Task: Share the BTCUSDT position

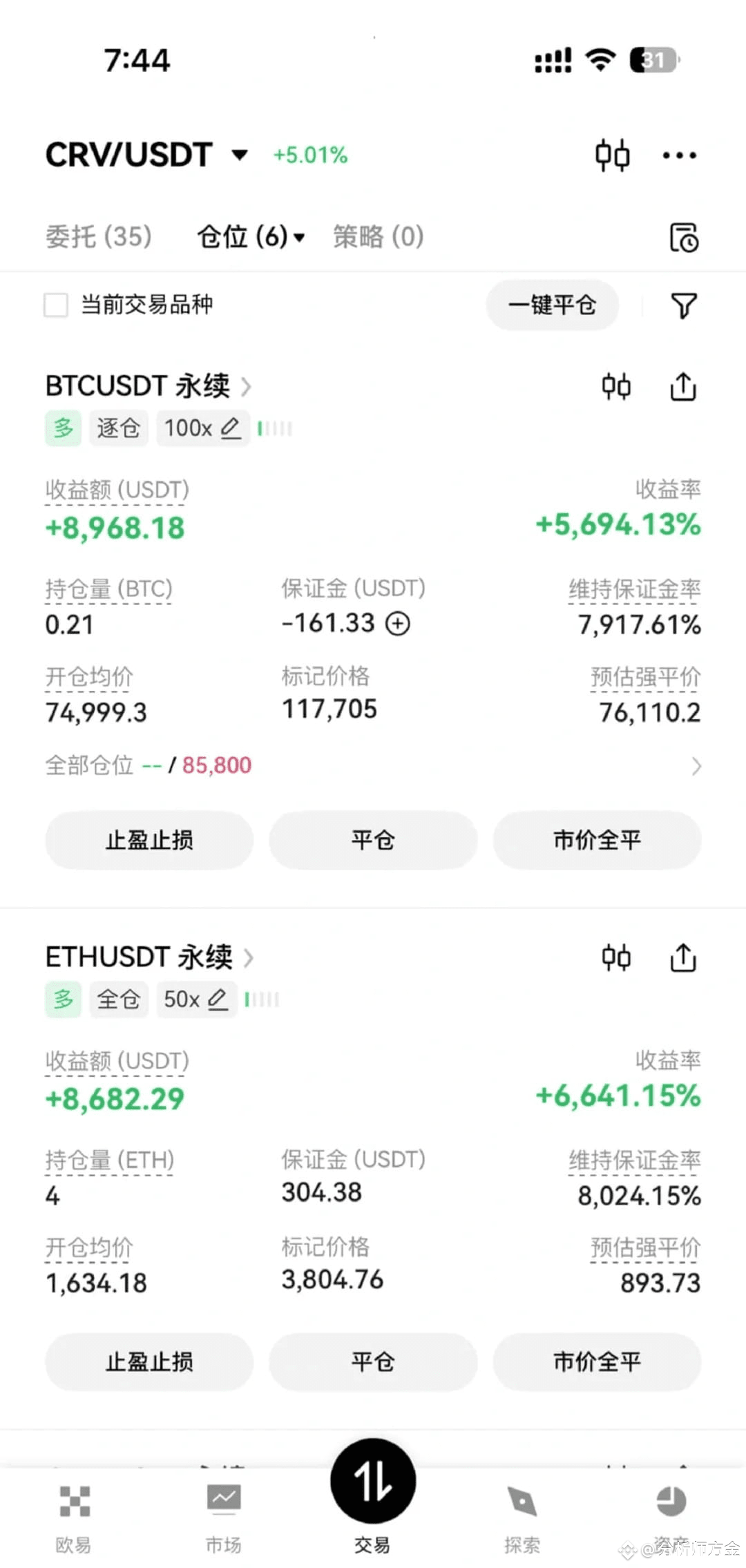Action: (683, 387)
